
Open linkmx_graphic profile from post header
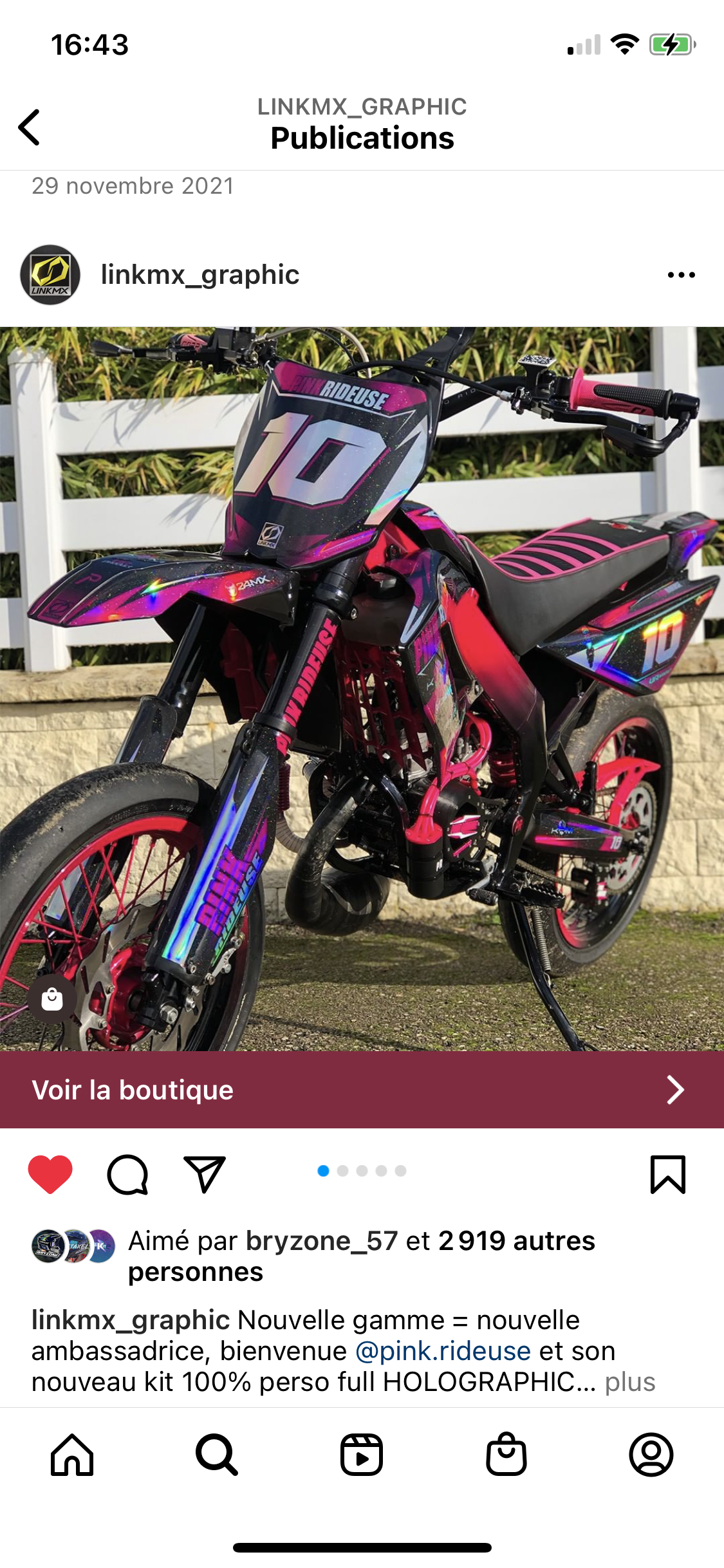[x=200, y=275]
